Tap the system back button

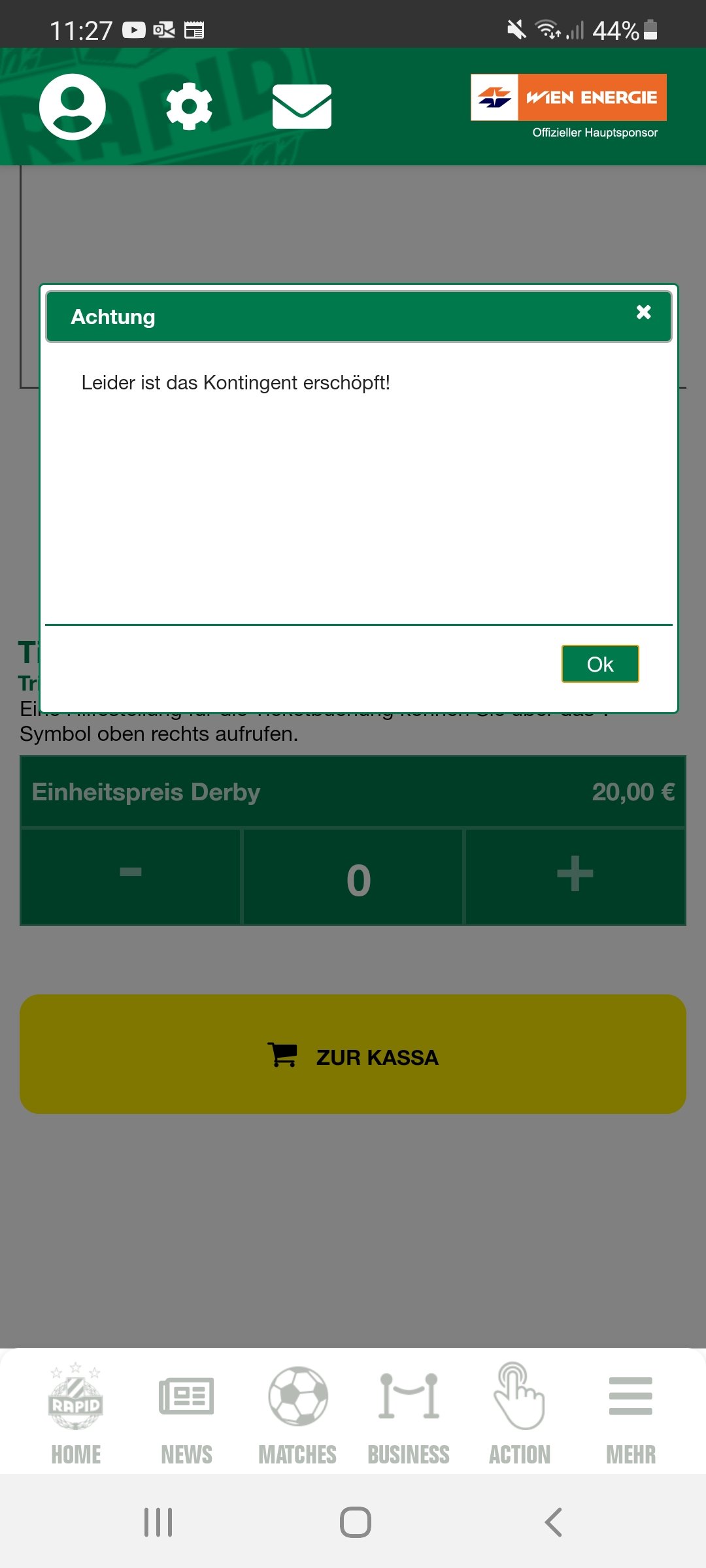(x=553, y=1522)
